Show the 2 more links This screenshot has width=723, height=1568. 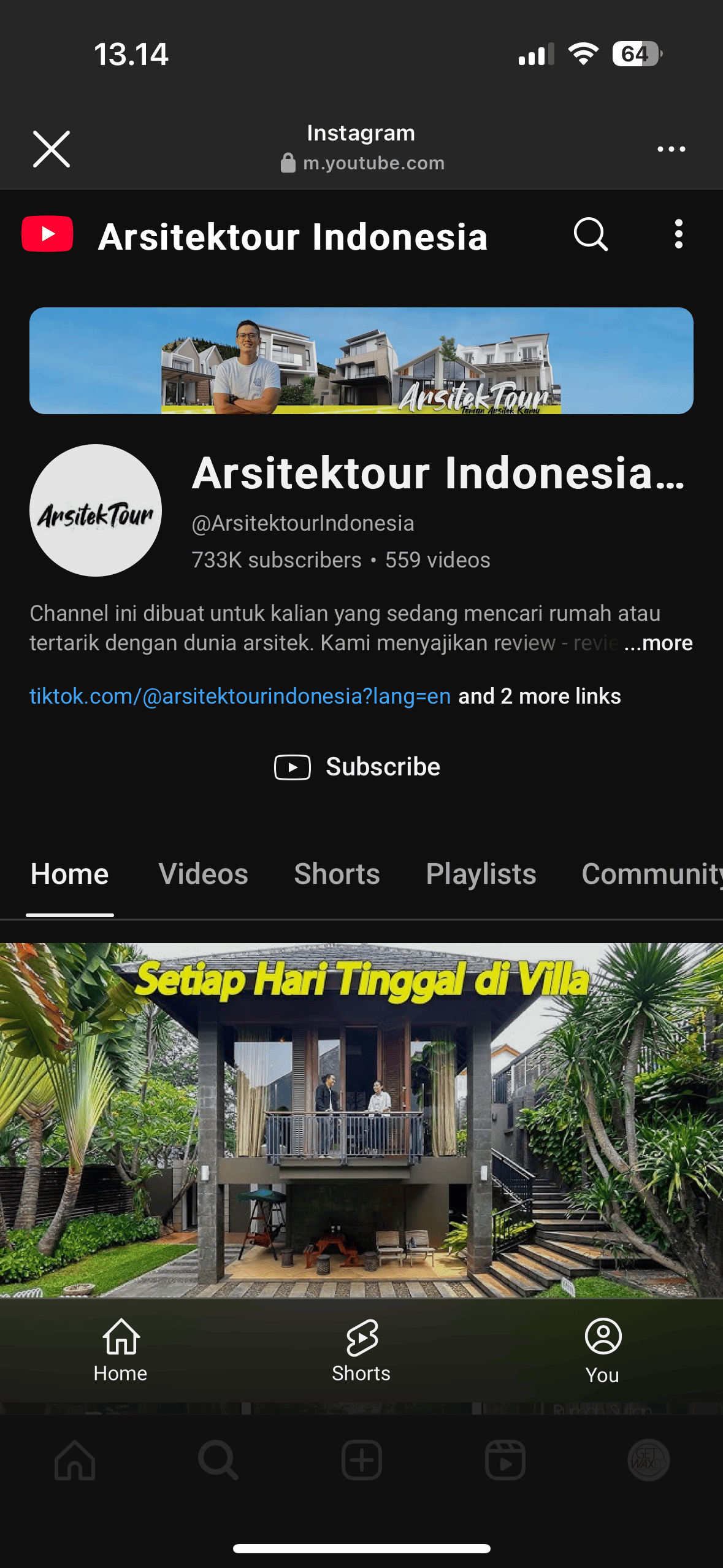[540, 696]
